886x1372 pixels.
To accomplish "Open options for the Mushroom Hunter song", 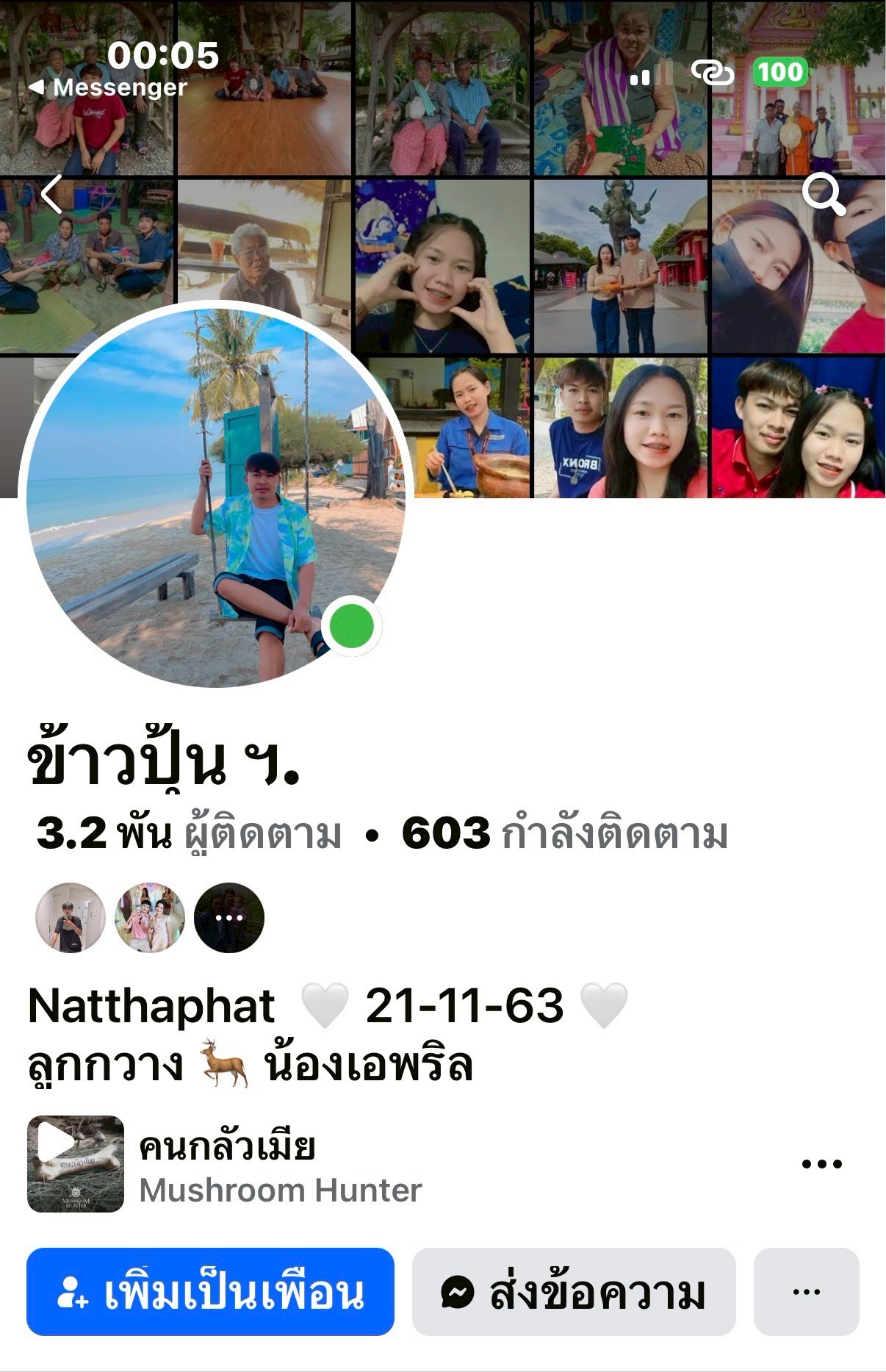I will pos(821,1164).
